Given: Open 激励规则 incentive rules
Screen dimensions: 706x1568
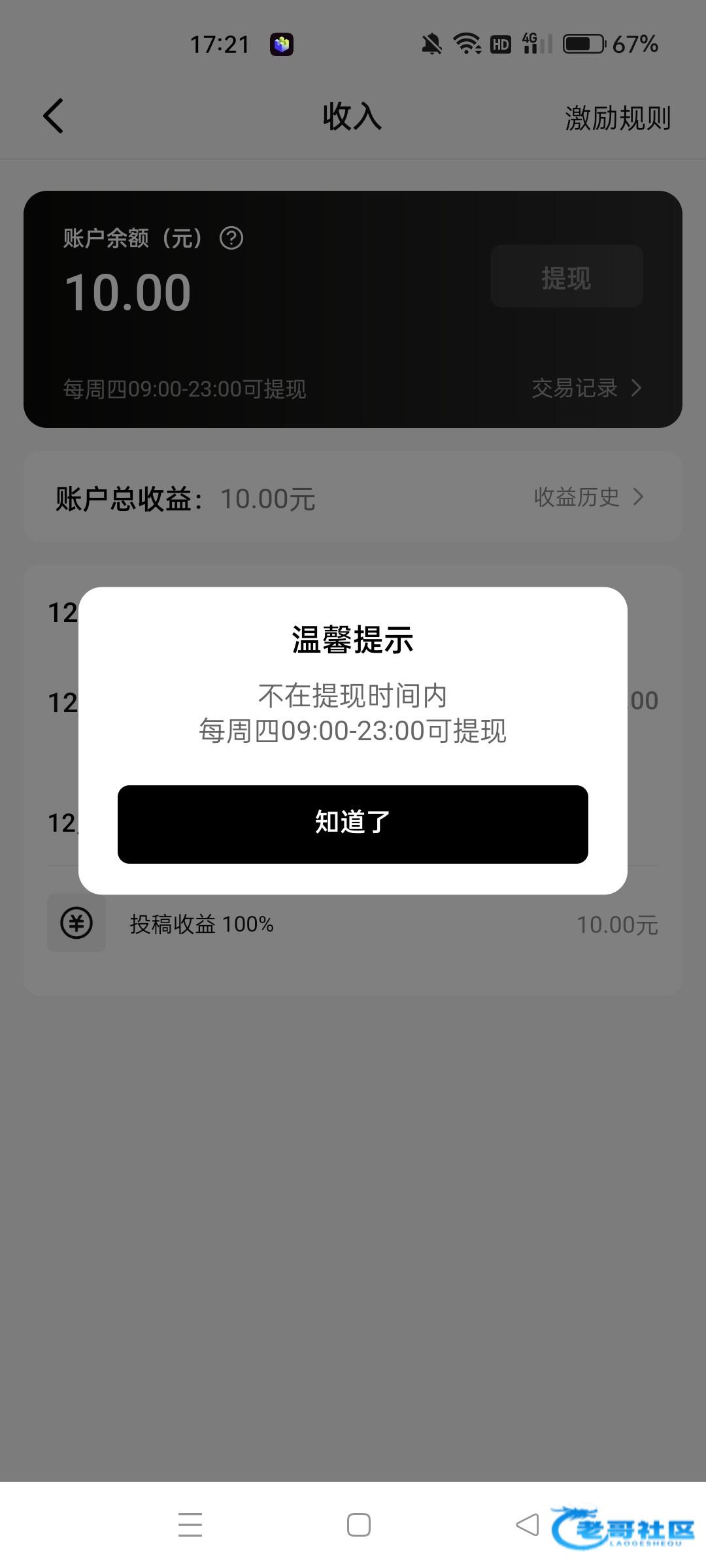Looking at the screenshot, I should click(617, 118).
